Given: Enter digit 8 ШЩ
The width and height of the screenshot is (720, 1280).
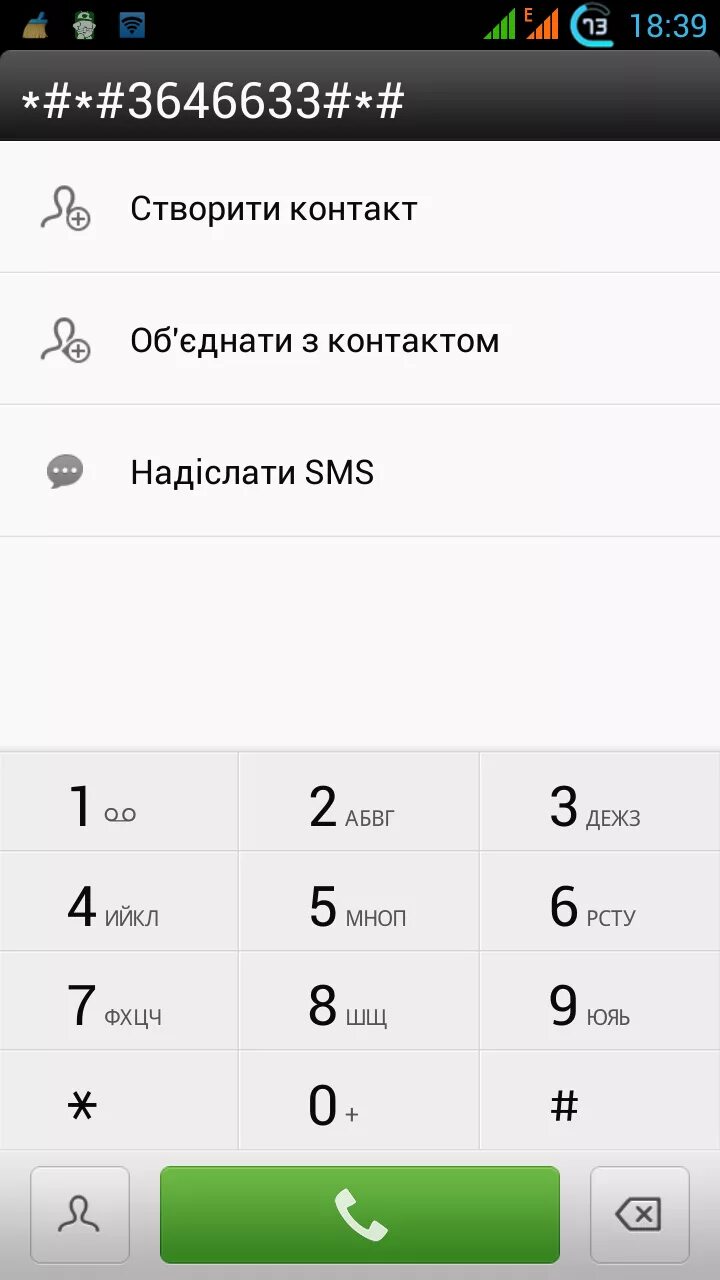Looking at the screenshot, I should click(x=359, y=1001).
